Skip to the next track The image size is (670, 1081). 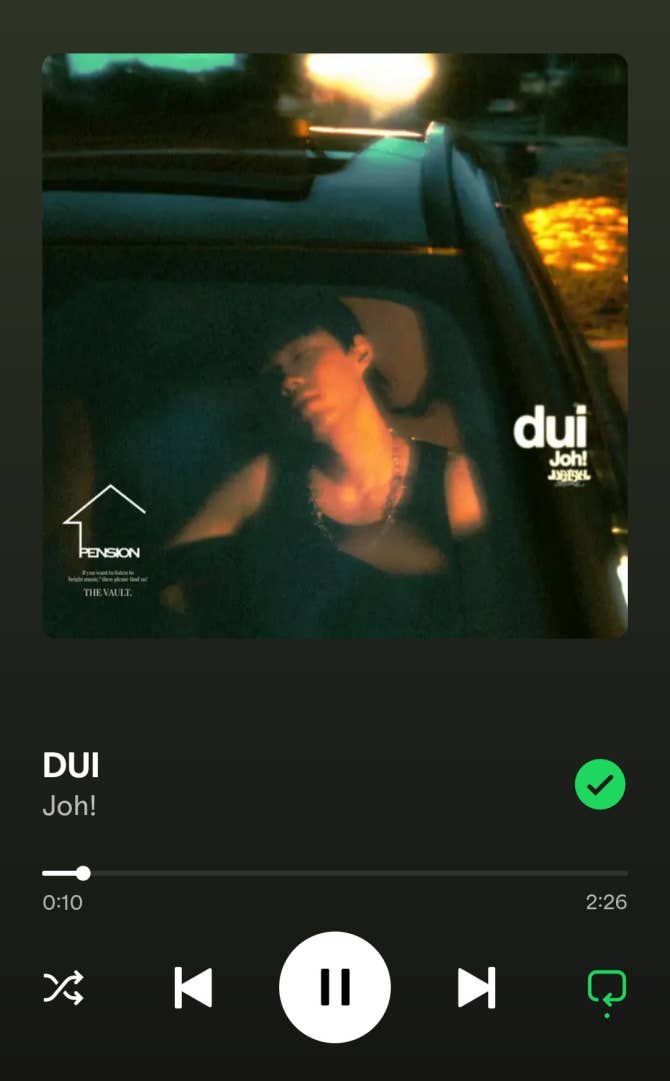point(476,988)
